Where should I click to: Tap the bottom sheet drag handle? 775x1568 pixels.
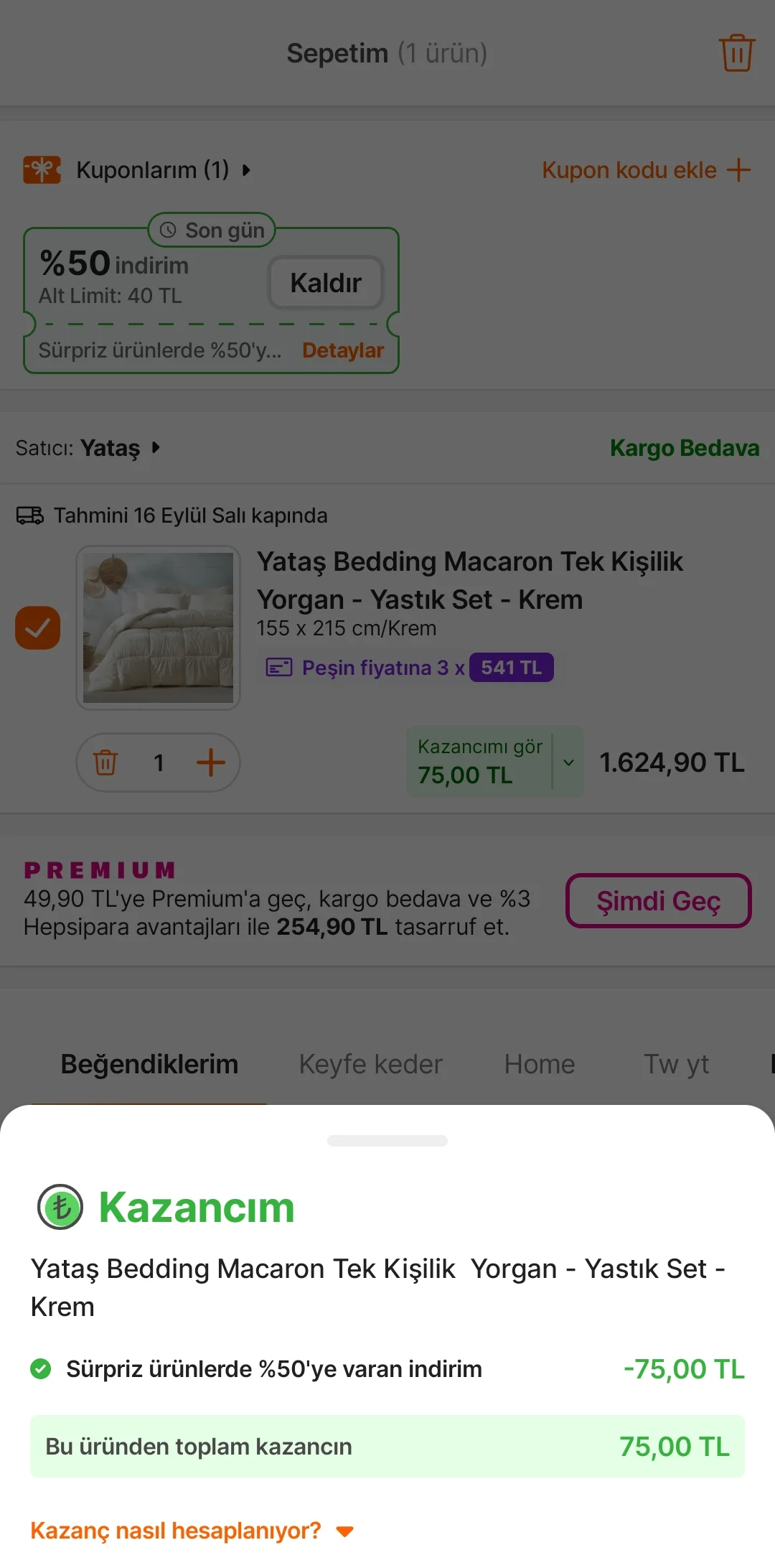(x=387, y=1141)
